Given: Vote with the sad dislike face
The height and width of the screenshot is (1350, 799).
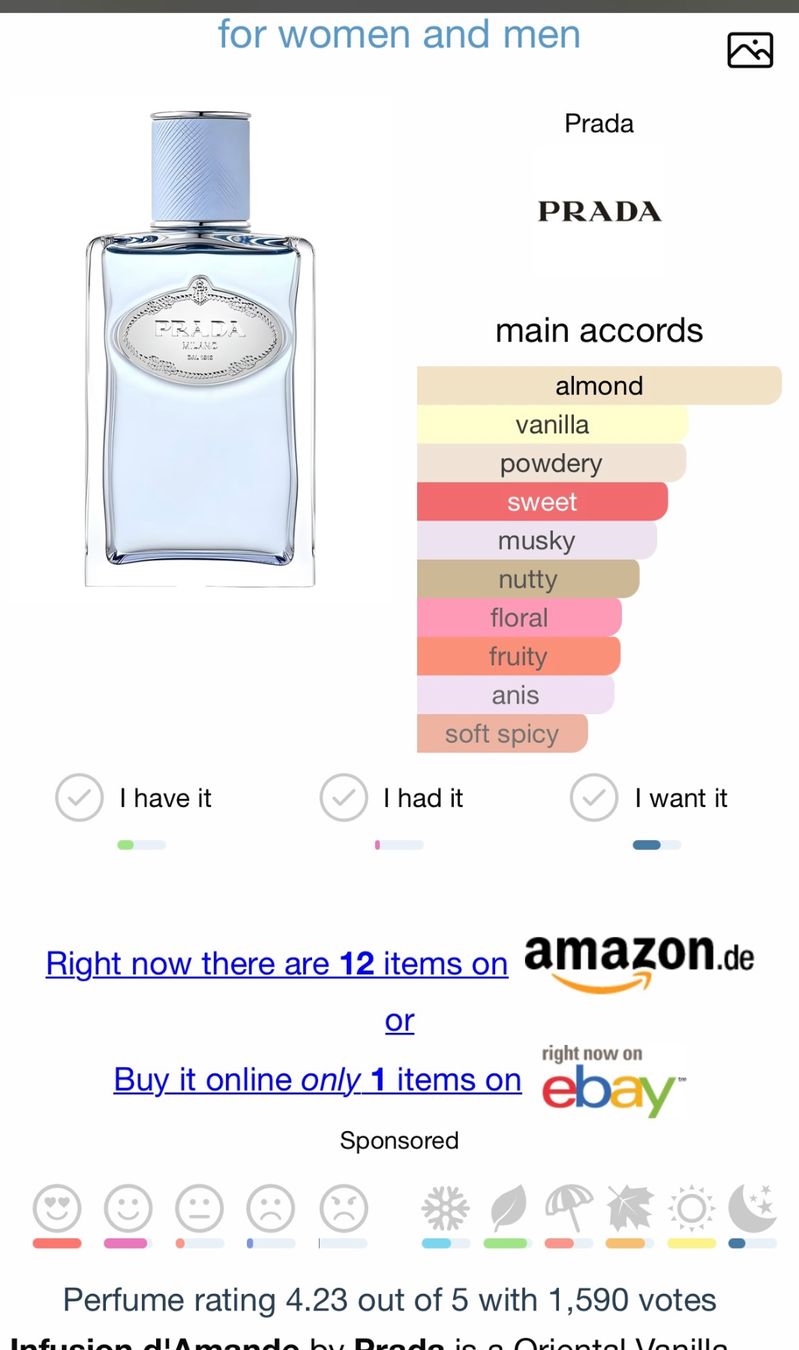Looking at the screenshot, I should click(271, 1208).
